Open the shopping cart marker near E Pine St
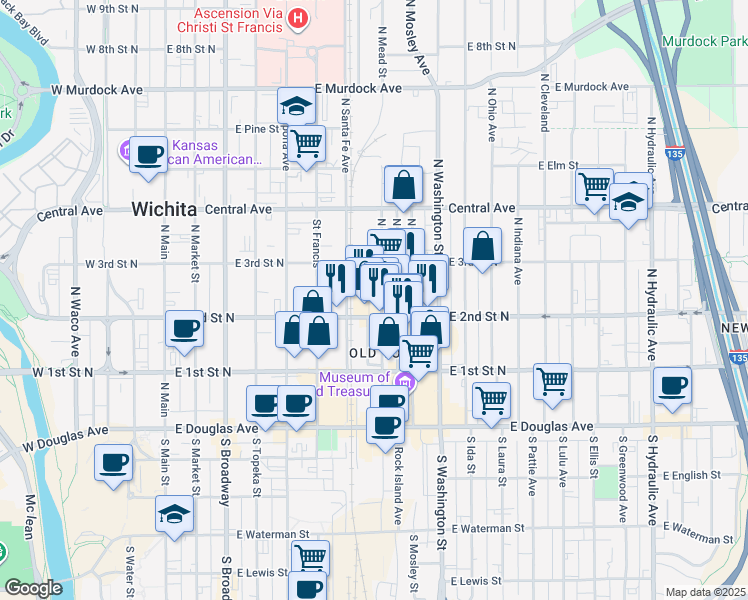 pyautogui.click(x=307, y=144)
